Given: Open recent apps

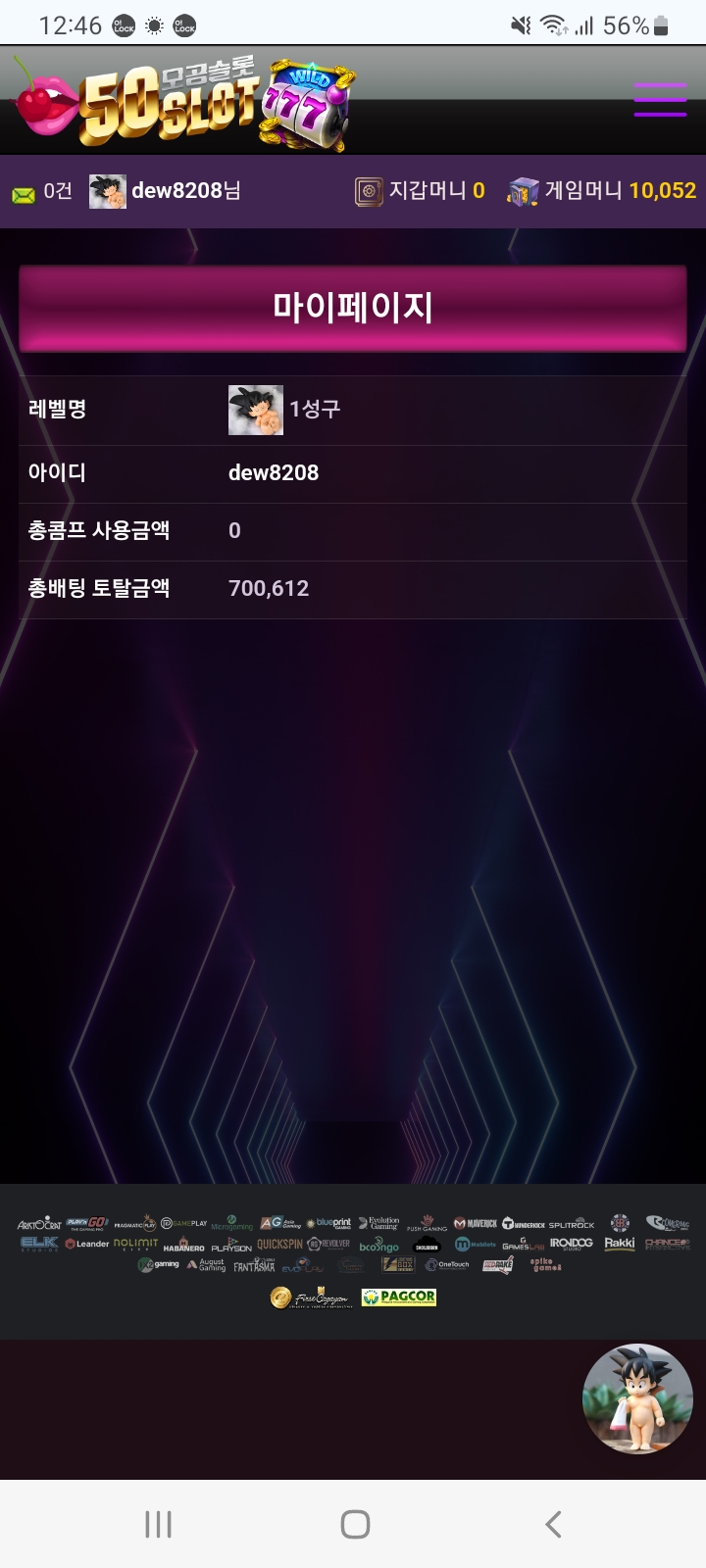Looking at the screenshot, I should tap(158, 1524).
